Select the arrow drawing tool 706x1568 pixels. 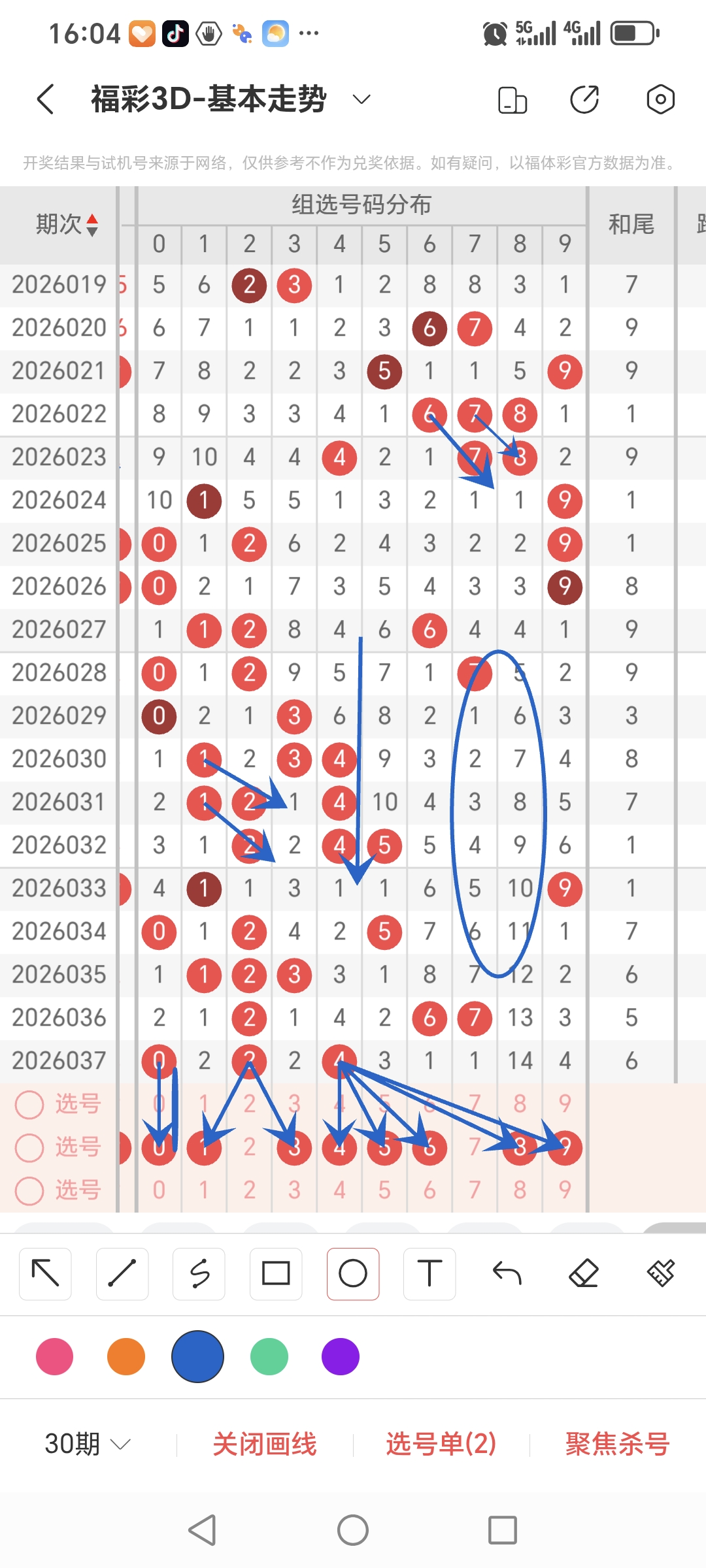45,1273
